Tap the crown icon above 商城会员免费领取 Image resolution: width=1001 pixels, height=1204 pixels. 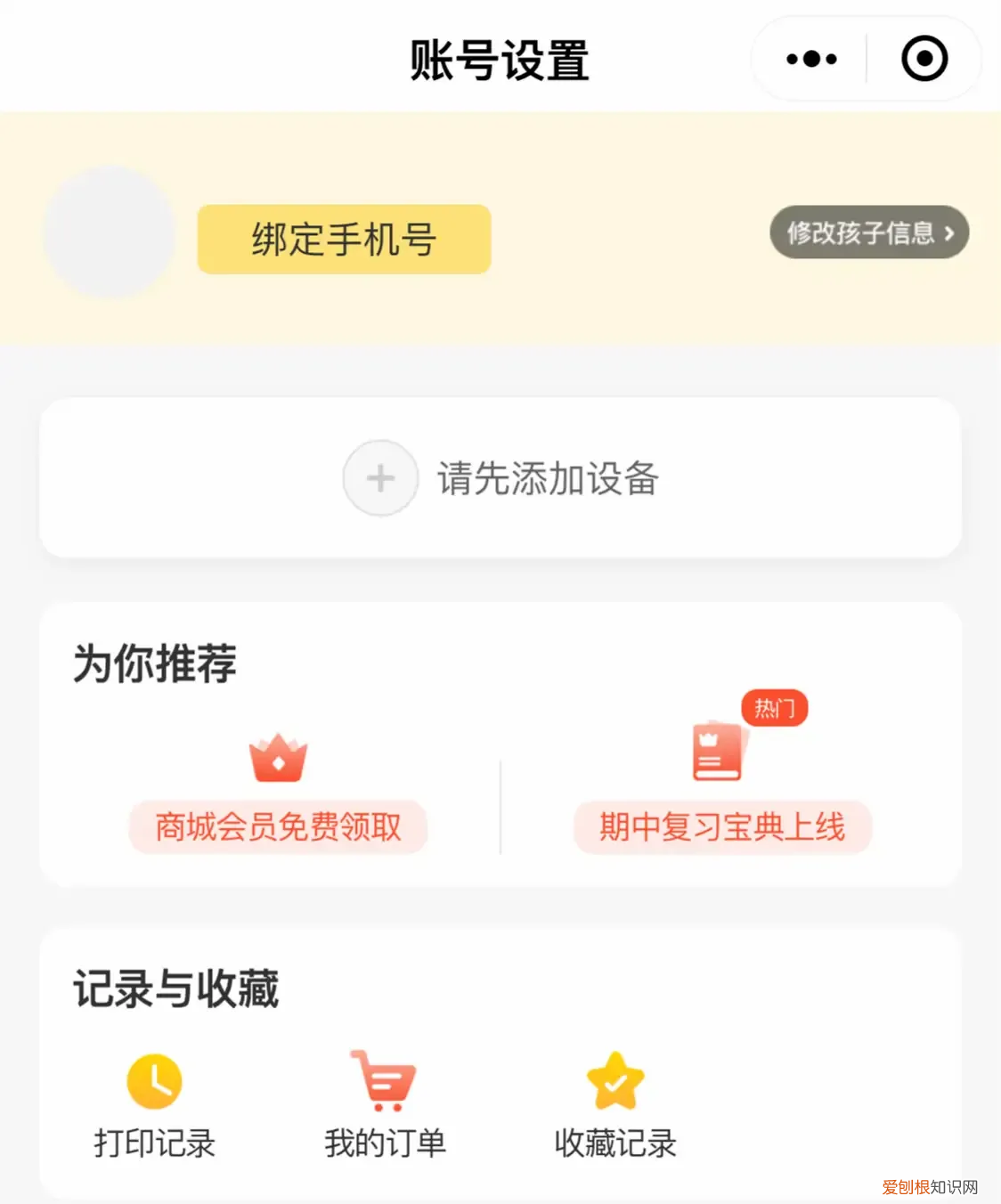pyautogui.click(x=277, y=759)
